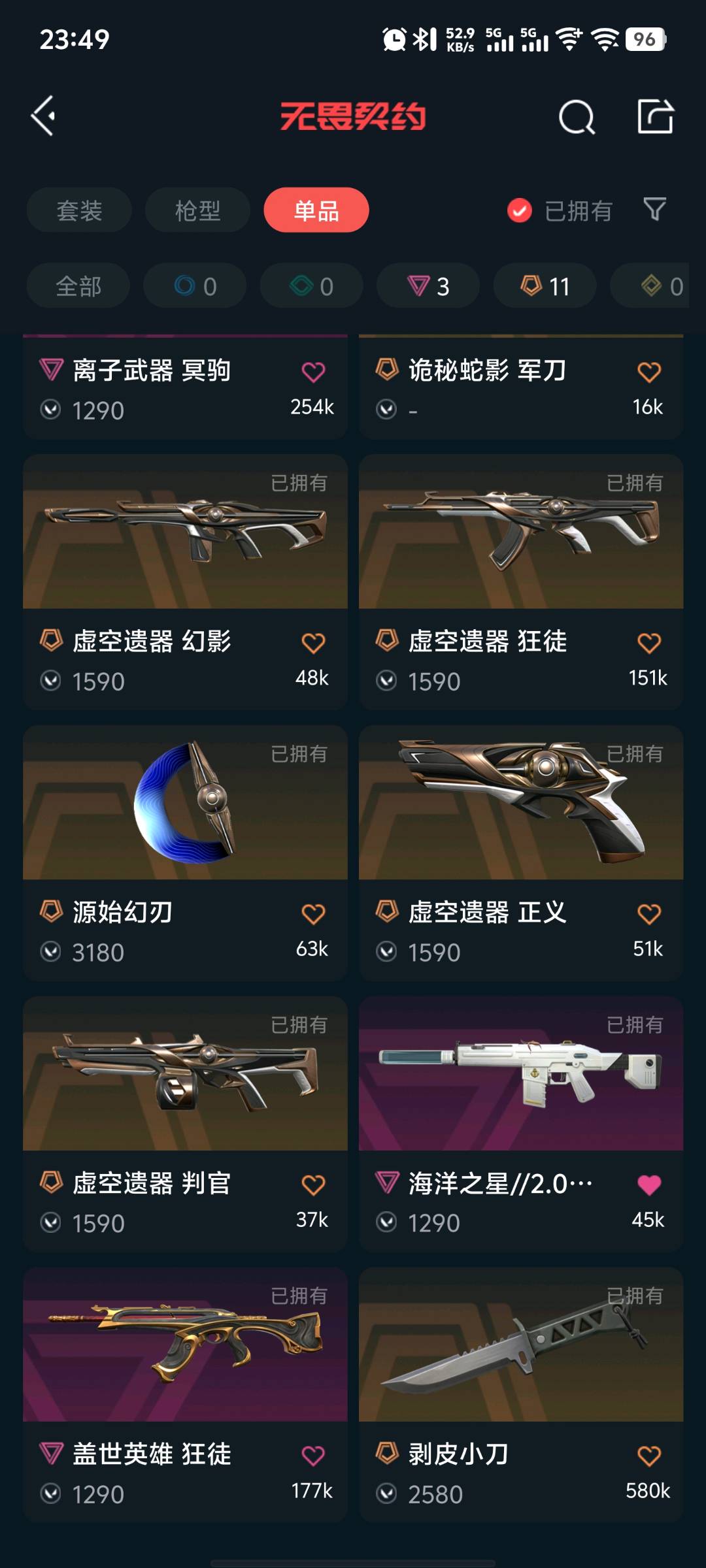Unlike the 海洋之星//2.0 skin

(x=648, y=1185)
